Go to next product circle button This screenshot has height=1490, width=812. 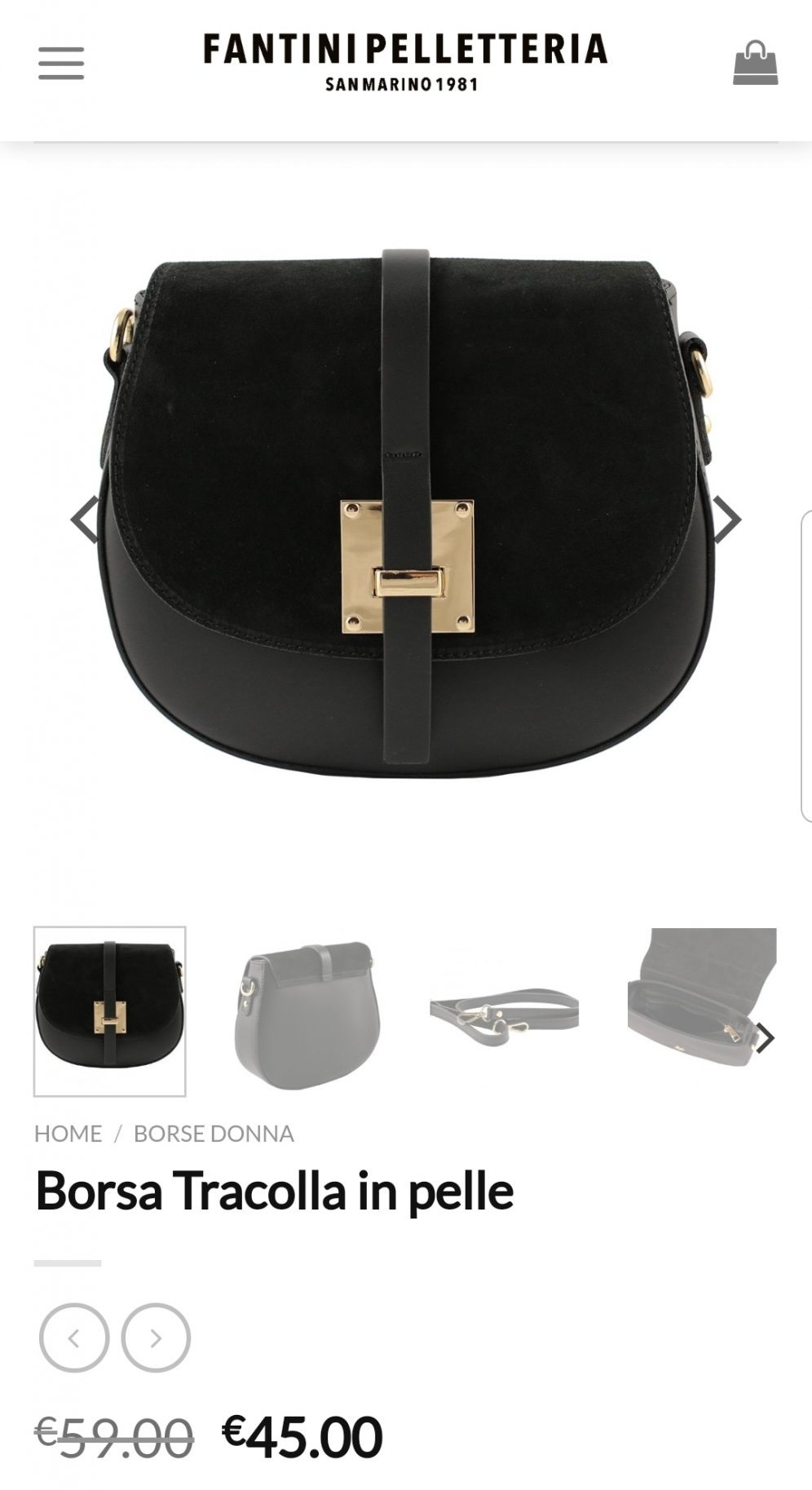(156, 1338)
